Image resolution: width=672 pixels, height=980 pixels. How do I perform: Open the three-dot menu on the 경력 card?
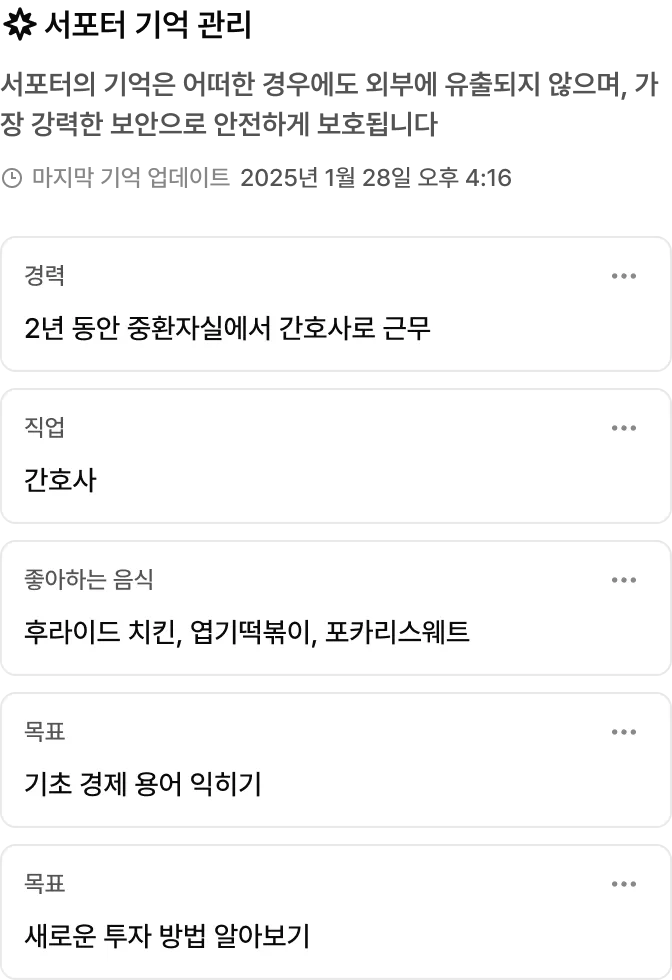(x=623, y=276)
